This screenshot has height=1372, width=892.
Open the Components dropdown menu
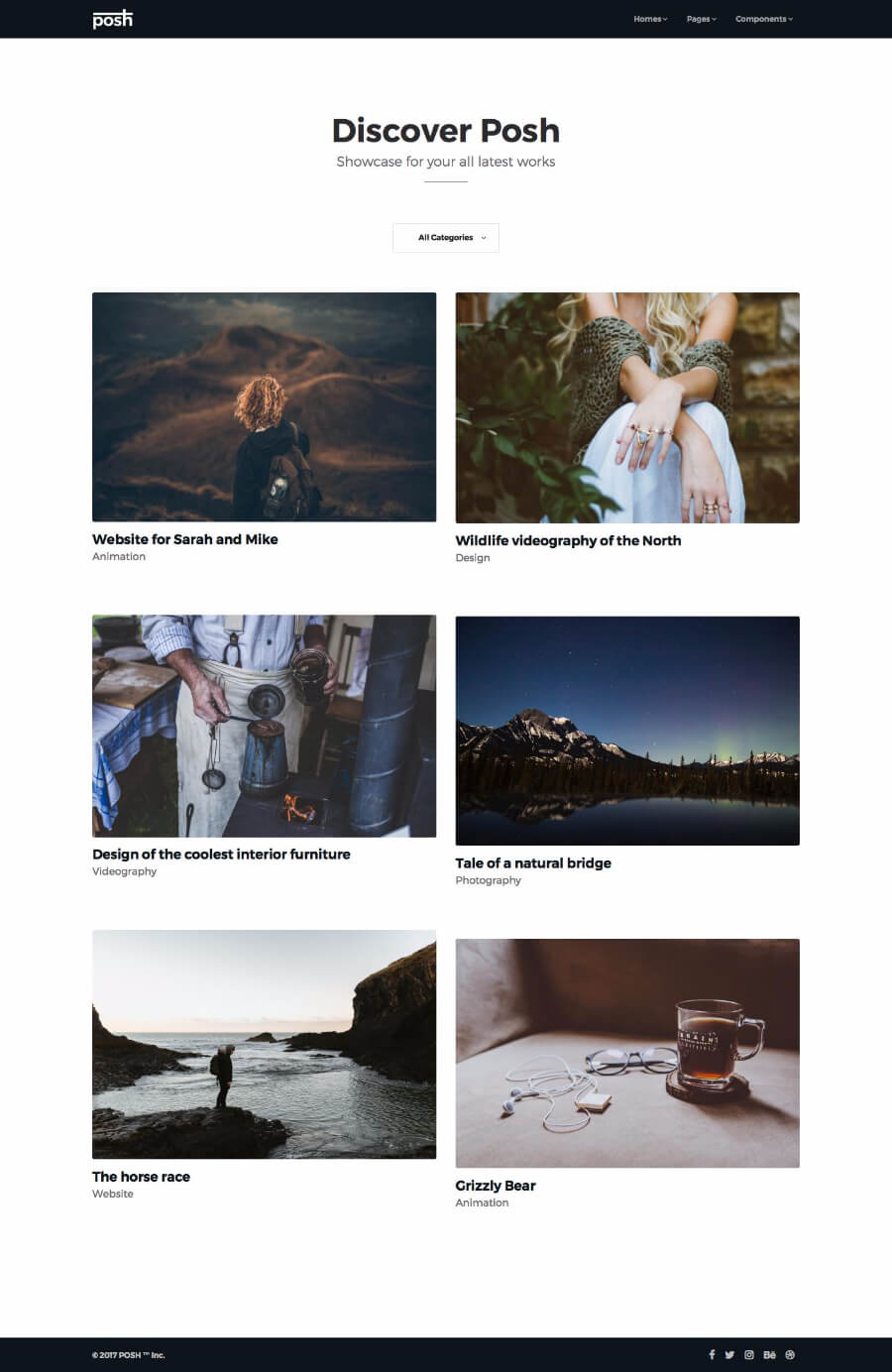(763, 19)
